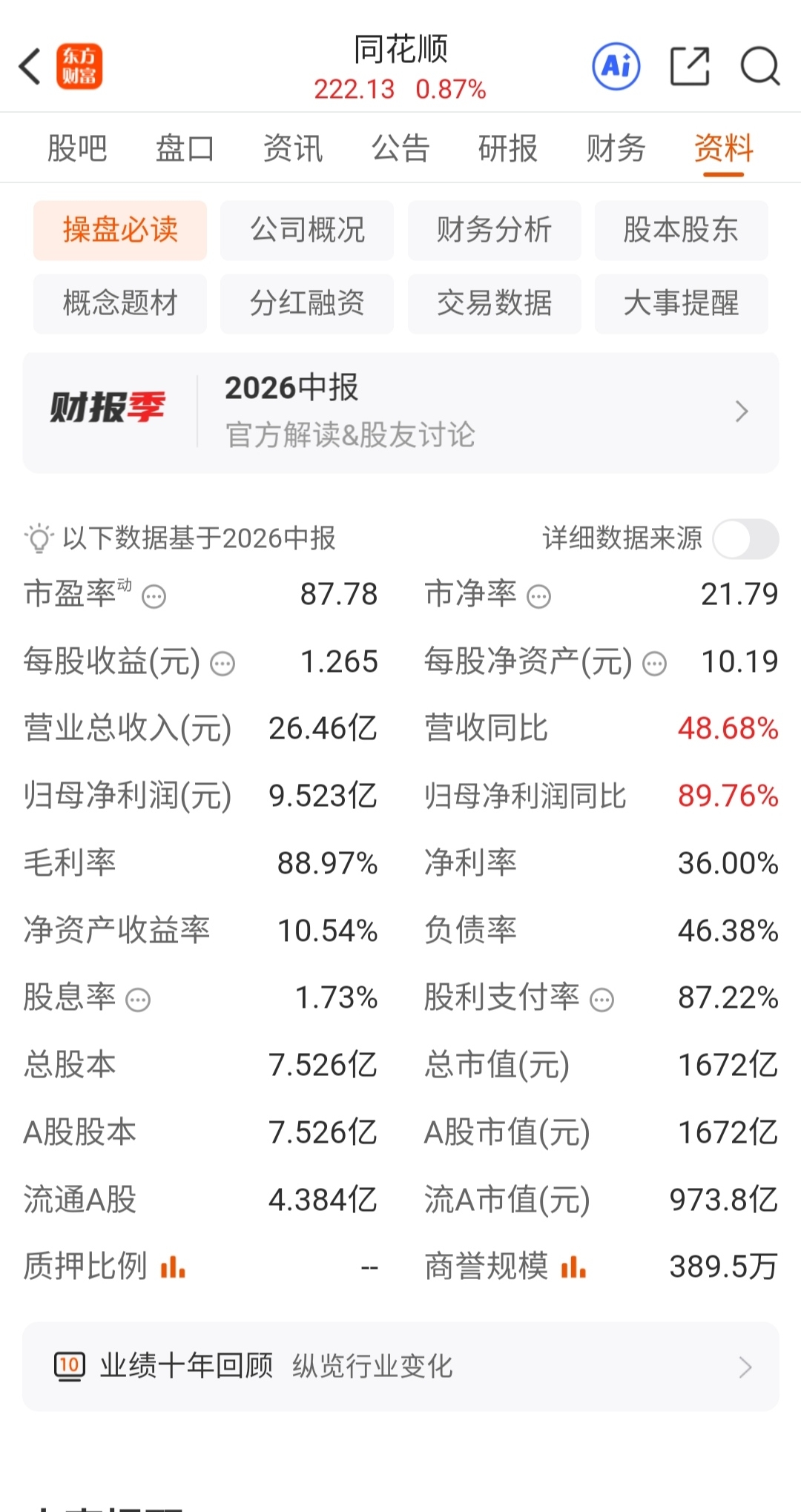This screenshot has height=1512, width=801.
Task: Open the 交易数据 section
Action: click(495, 303)
